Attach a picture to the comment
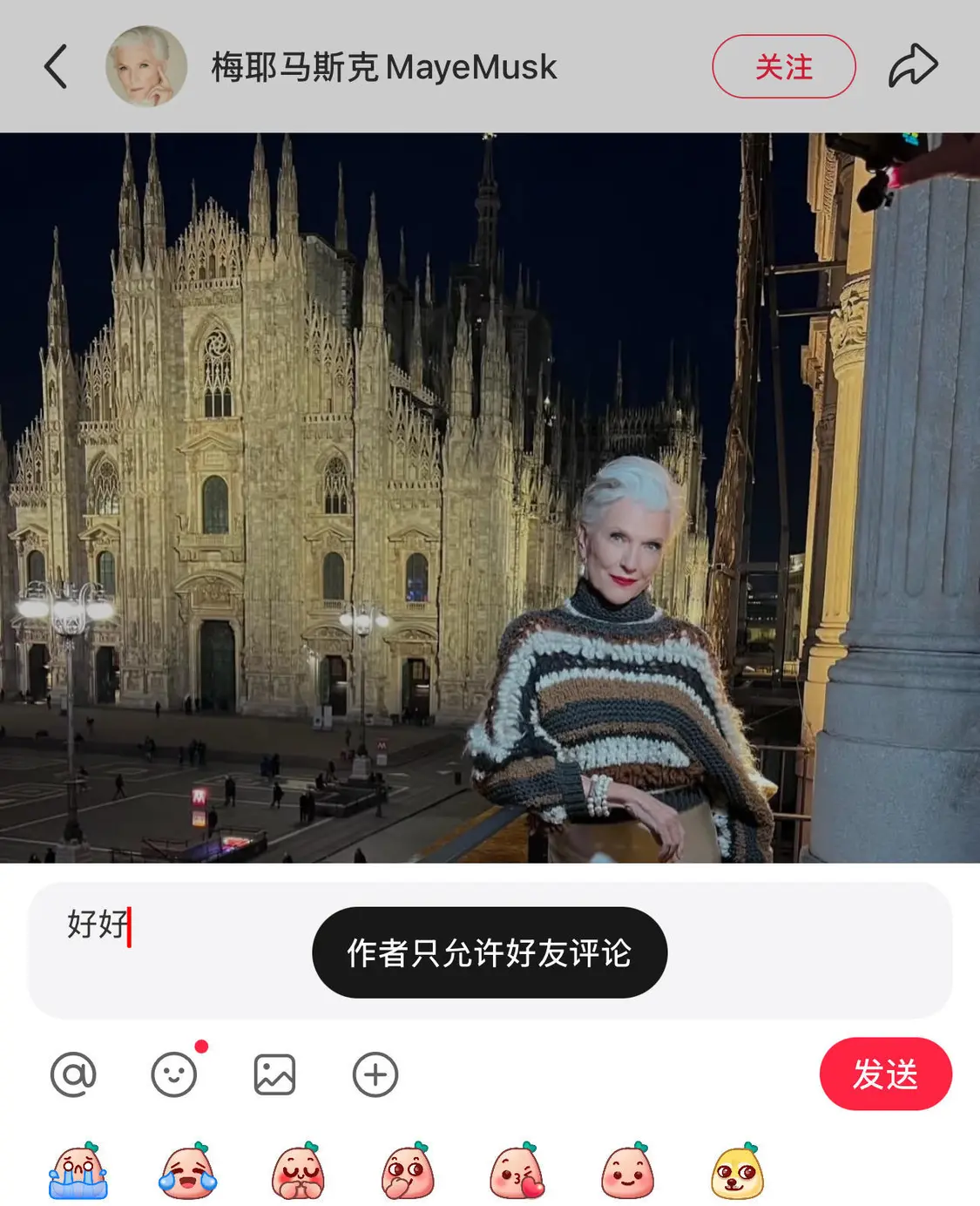The height and width of the screenshot is (1206, 980). click(274, 1074)
